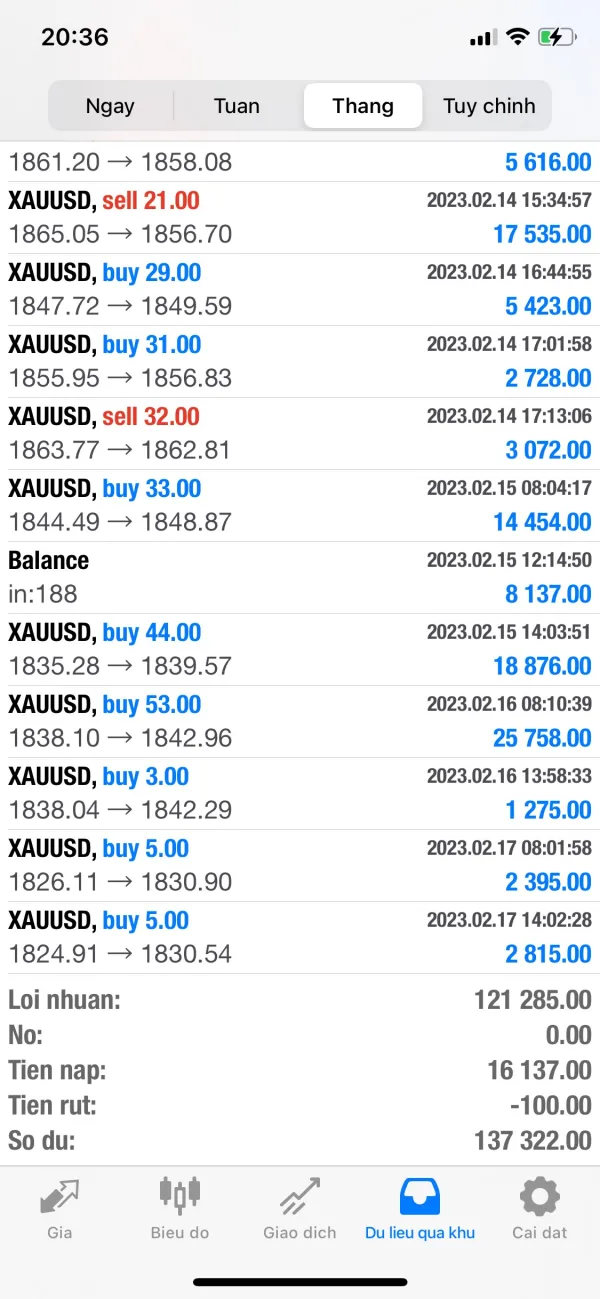Tap the XAUUSD buy 53.00 trade
Viewport: 600px width, 1299px height.
pyautogui.click(x=300, y=721)
